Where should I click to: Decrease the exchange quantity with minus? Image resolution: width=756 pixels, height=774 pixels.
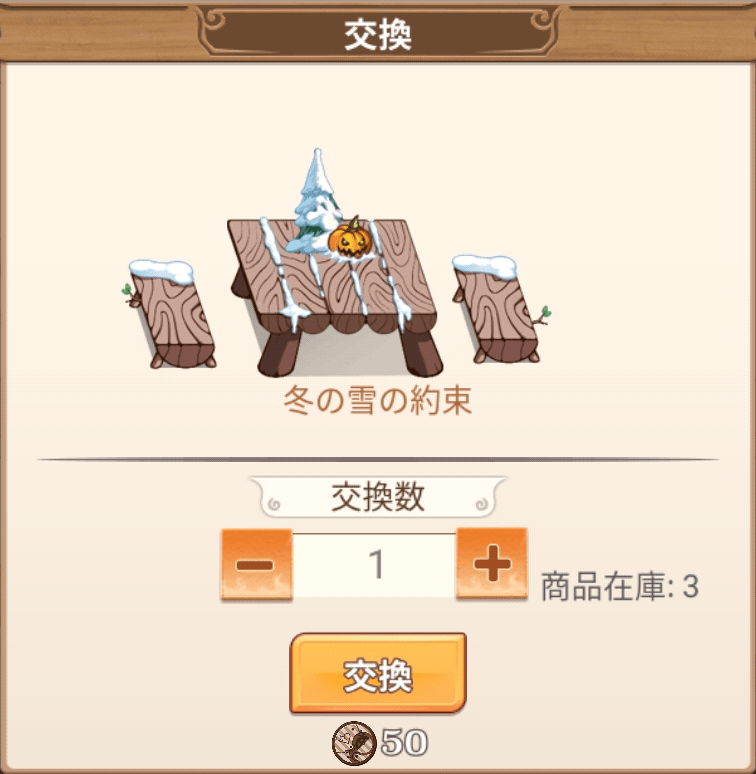(x=256, y=565)
